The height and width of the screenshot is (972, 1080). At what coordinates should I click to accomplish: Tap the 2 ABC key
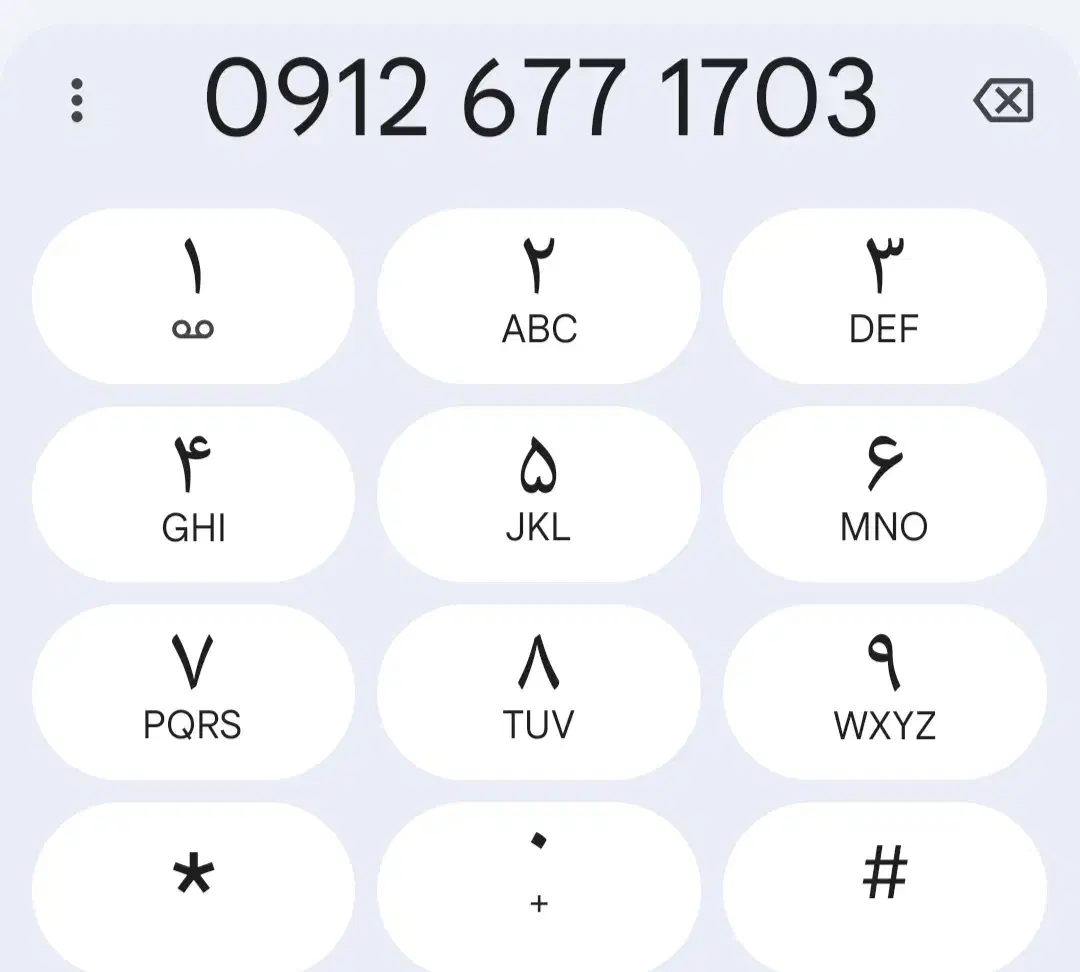click(539, 295)
